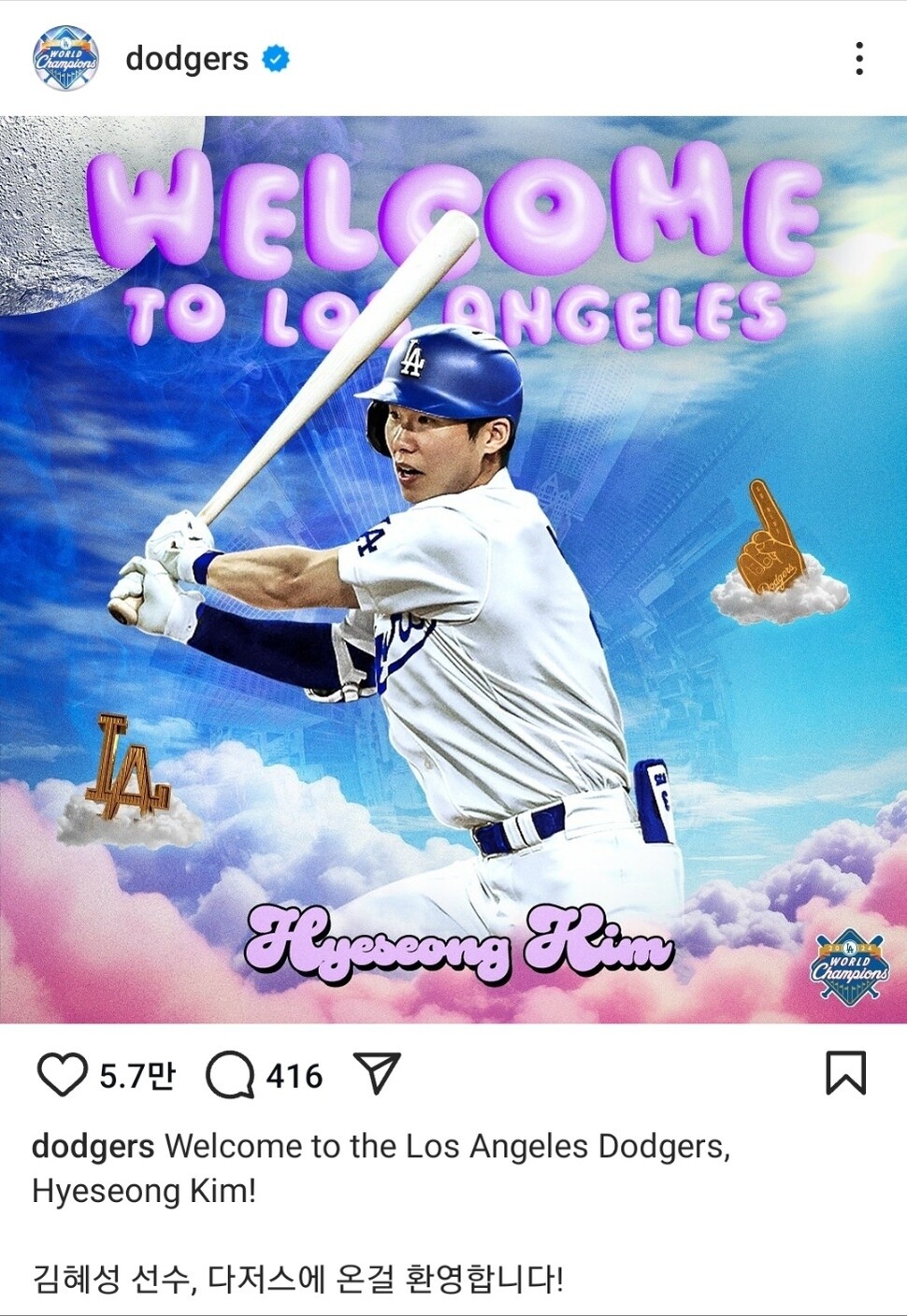This screenshot has height=1316, width=907.
Task: Open comments on this post
Action: point(230,1075)
